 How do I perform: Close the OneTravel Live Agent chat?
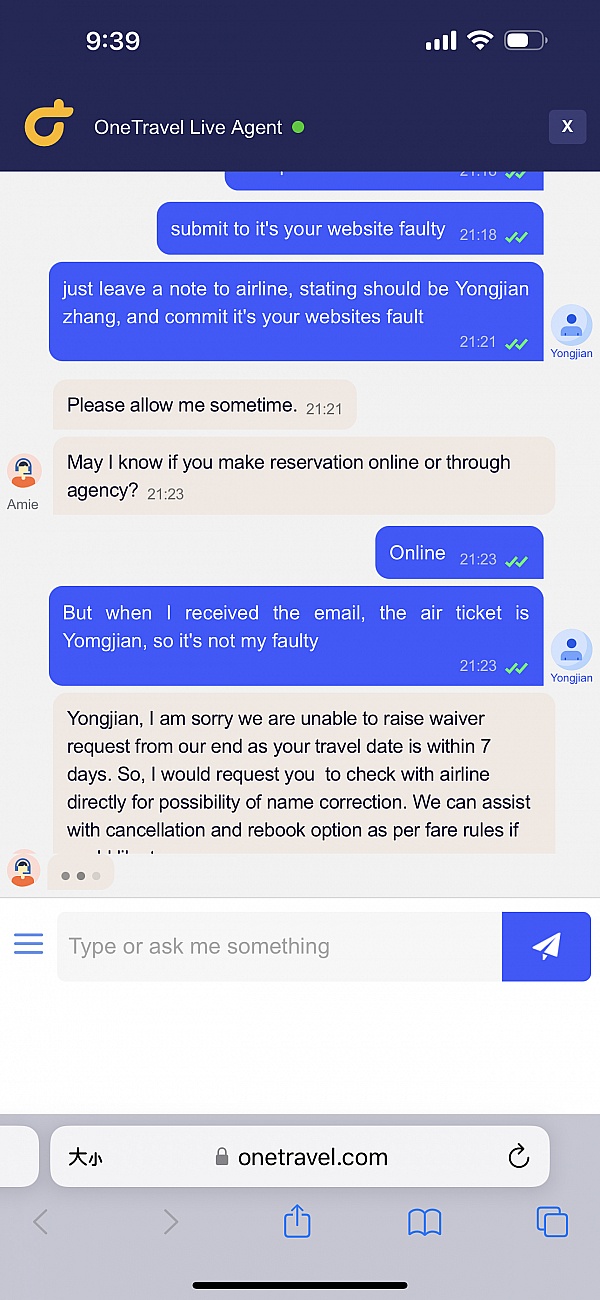567,127
